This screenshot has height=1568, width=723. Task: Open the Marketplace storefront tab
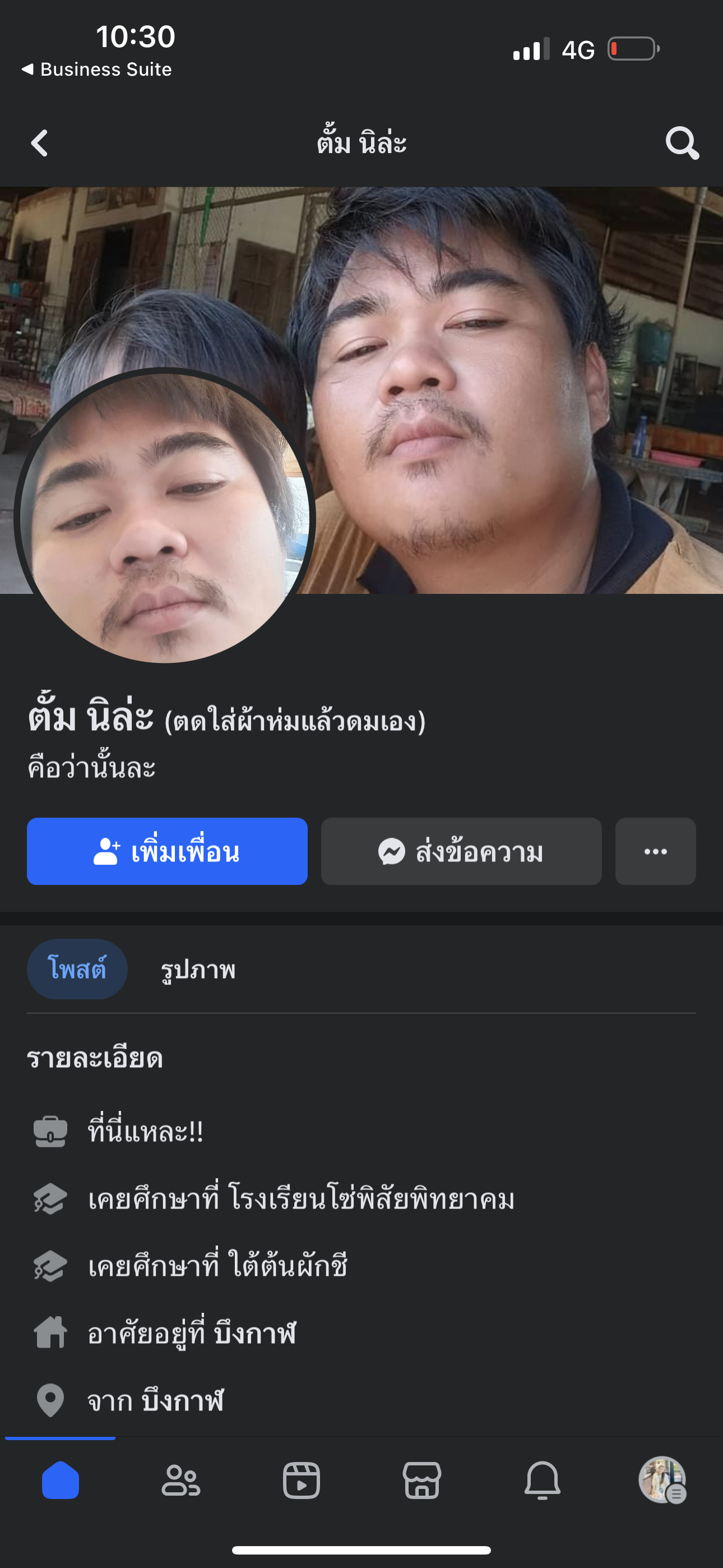pos(421,1480)
